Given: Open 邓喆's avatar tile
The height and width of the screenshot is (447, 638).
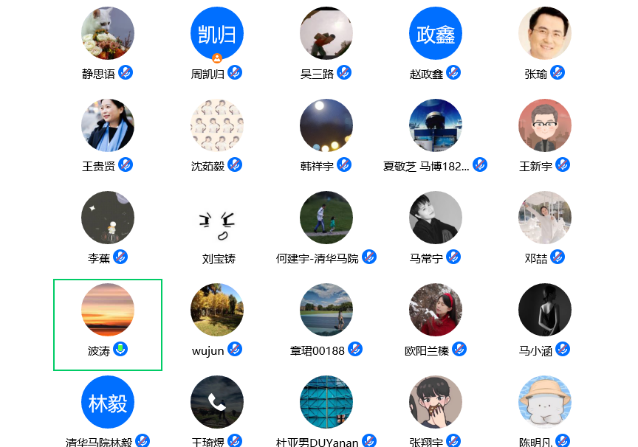Looking at the screenshot, I should click(x=544, y=218).
